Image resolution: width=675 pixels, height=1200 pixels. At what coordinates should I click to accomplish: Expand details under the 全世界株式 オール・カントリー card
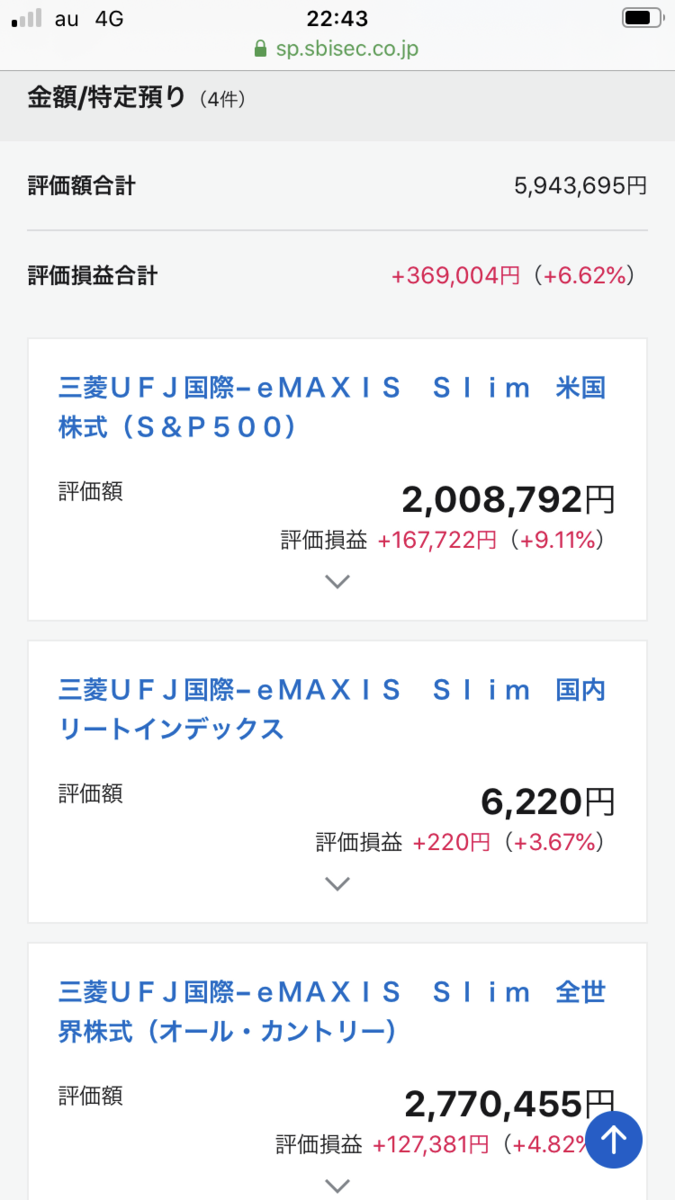(338, 1185)
